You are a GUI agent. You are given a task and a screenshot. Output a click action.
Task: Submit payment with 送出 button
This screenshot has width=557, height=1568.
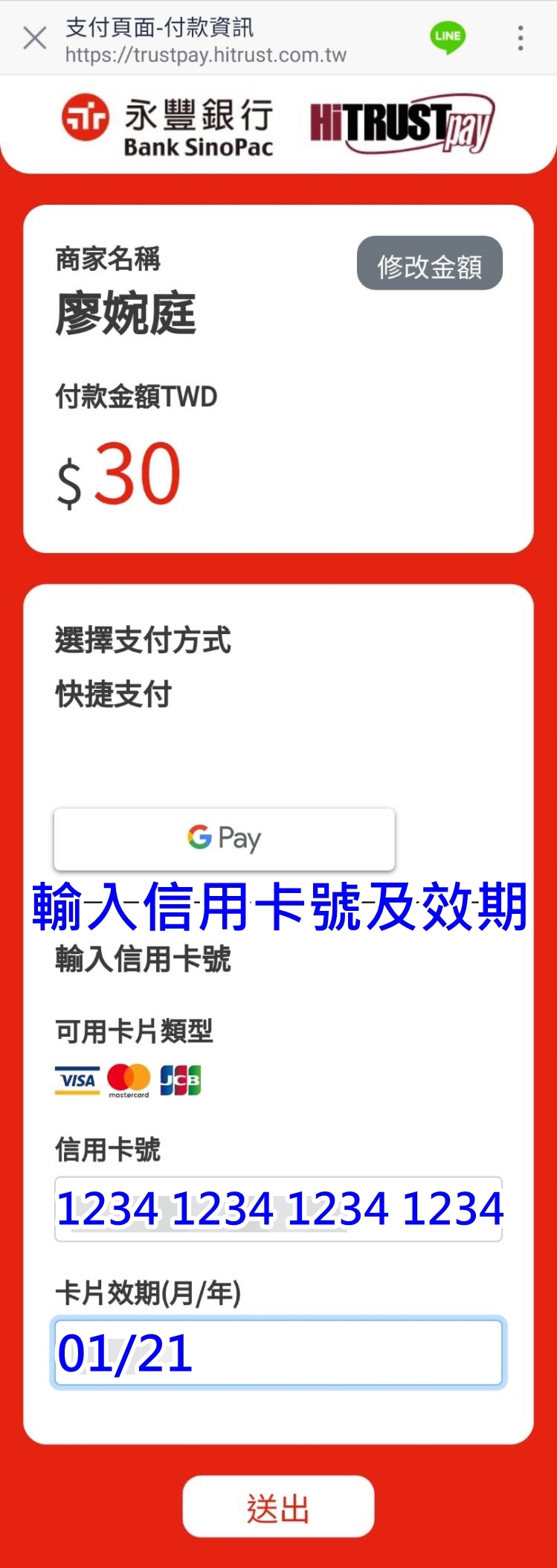(278, 1507)
